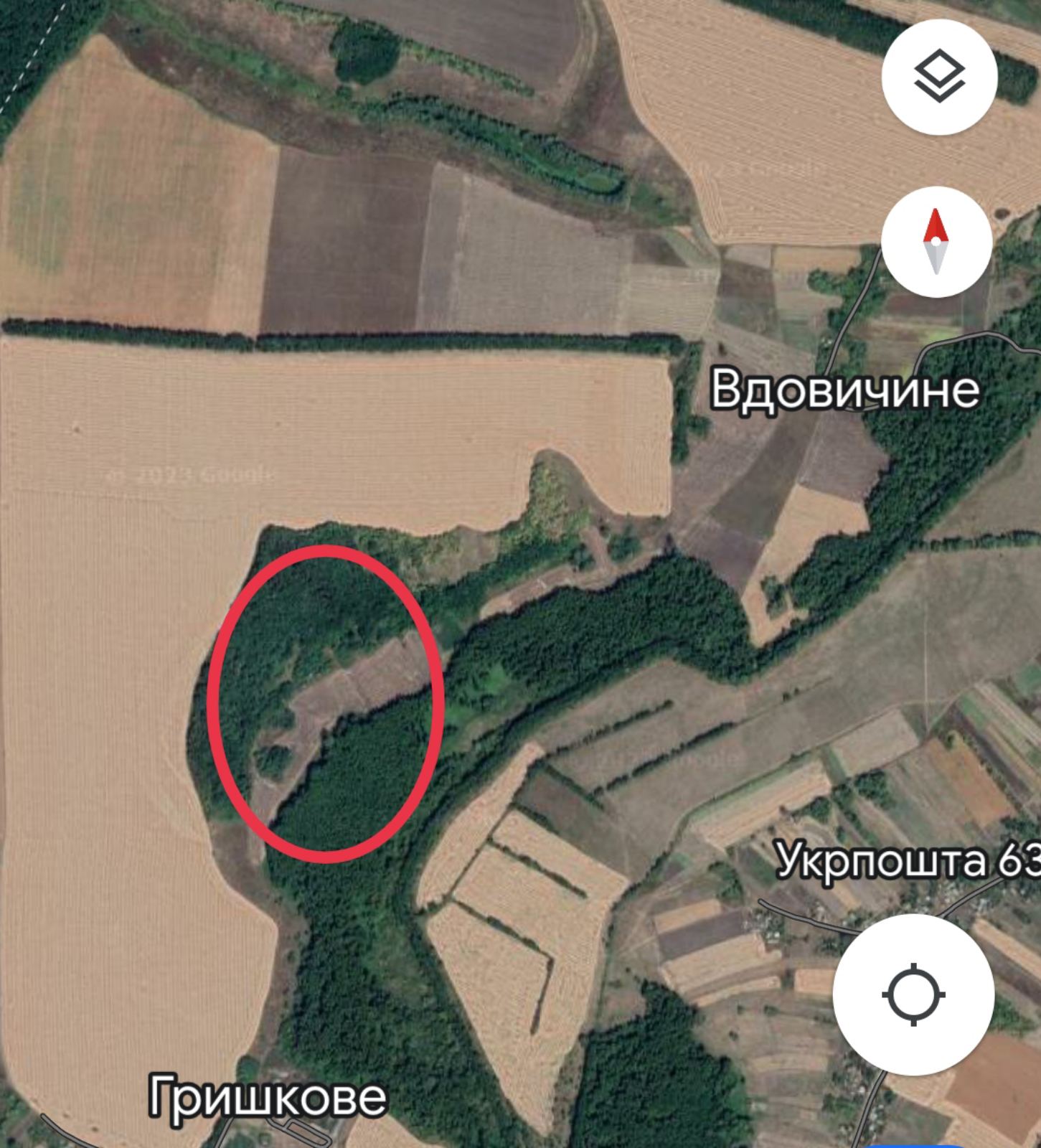The width and height of the screenshot is (1041, 1148).
Task: Open the map layers selector
Action: [x=939, y=77]
